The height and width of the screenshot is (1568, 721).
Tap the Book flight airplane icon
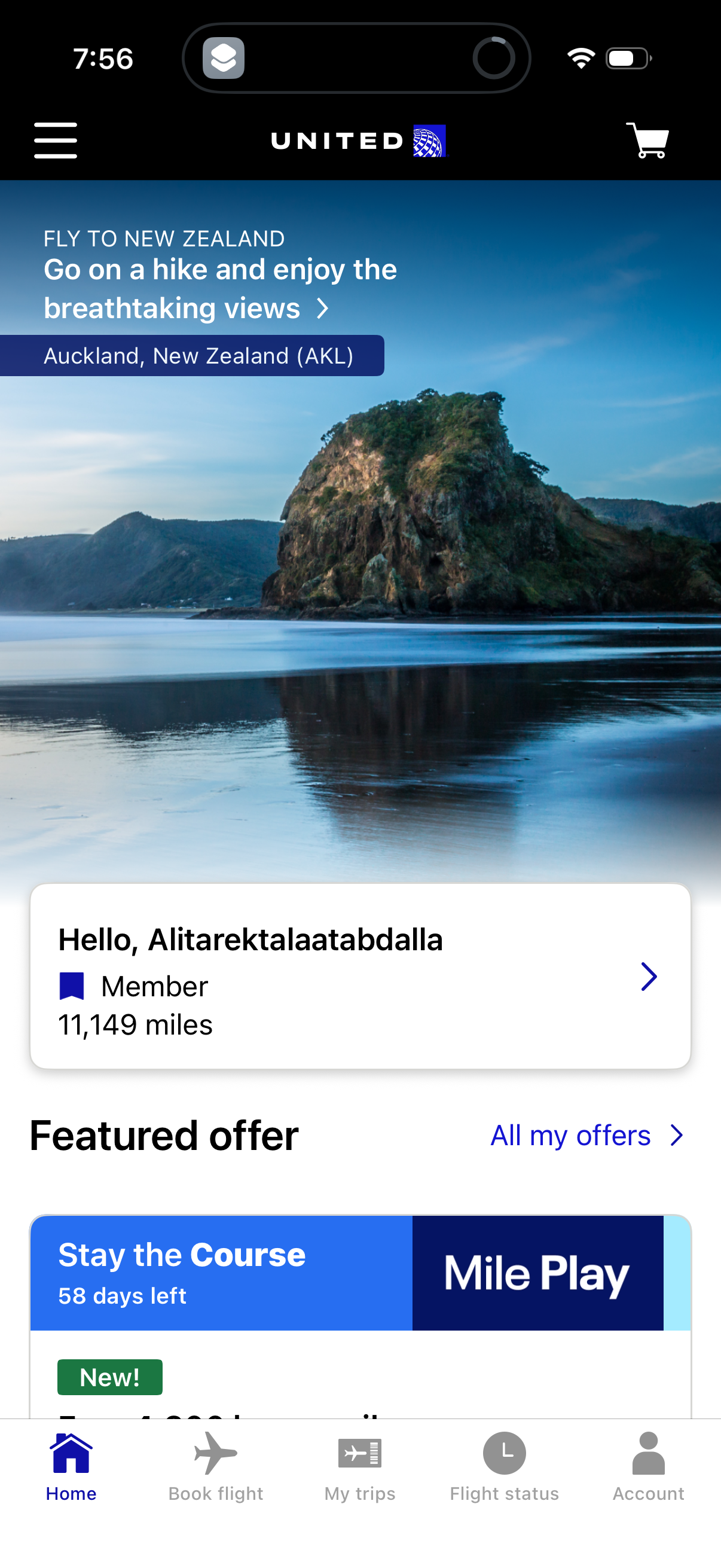coord(216,1454)
